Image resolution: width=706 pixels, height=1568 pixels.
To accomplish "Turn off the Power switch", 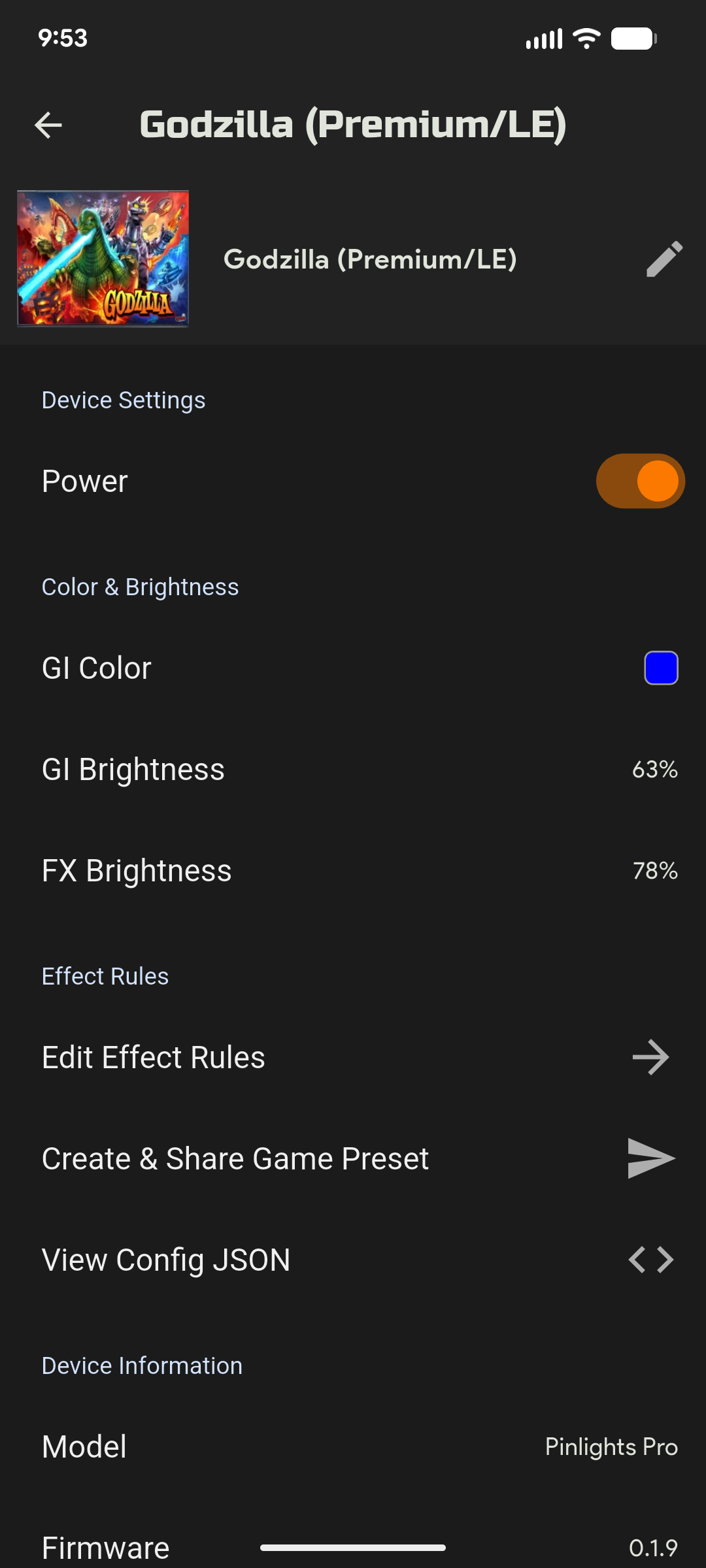I will [640, 481].
